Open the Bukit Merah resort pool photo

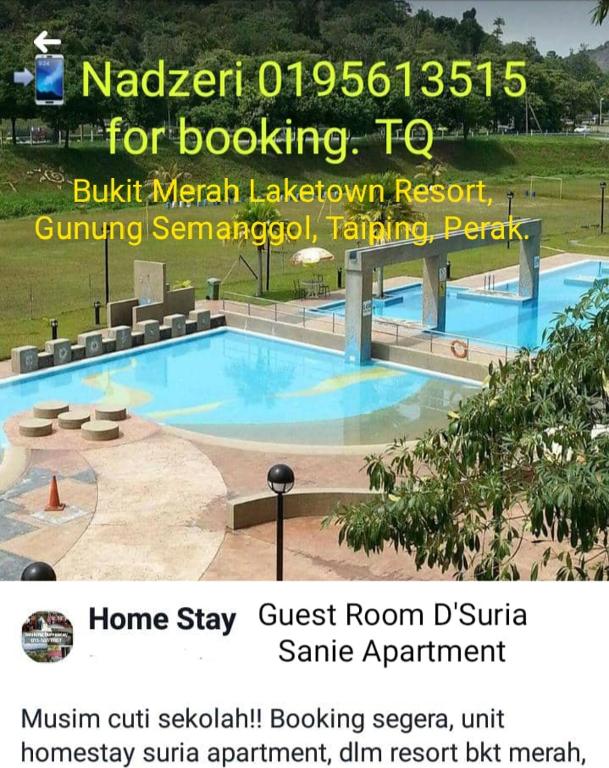click(x=304, y=400)
